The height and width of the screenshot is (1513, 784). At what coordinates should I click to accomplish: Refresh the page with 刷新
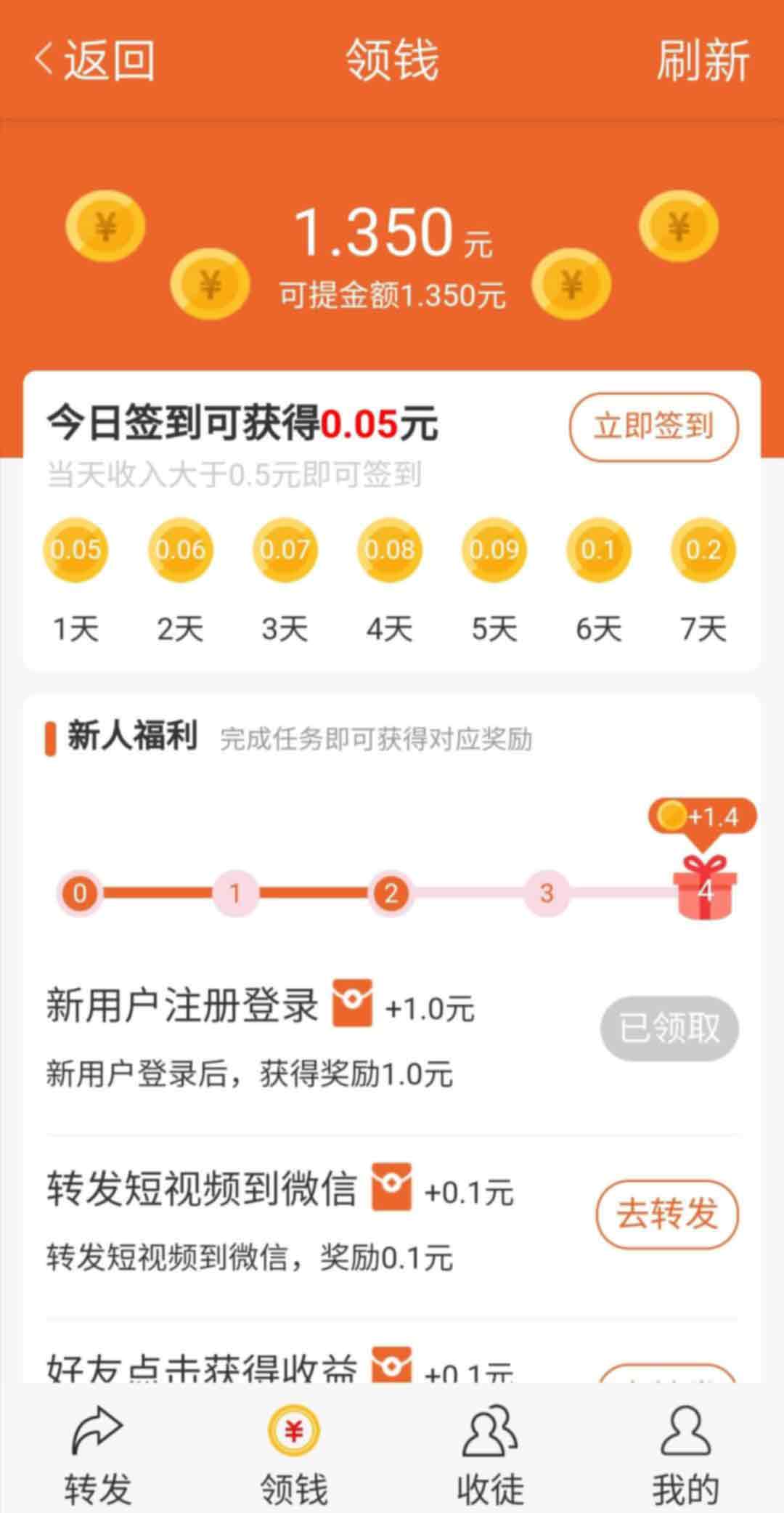tap(703, 60)
